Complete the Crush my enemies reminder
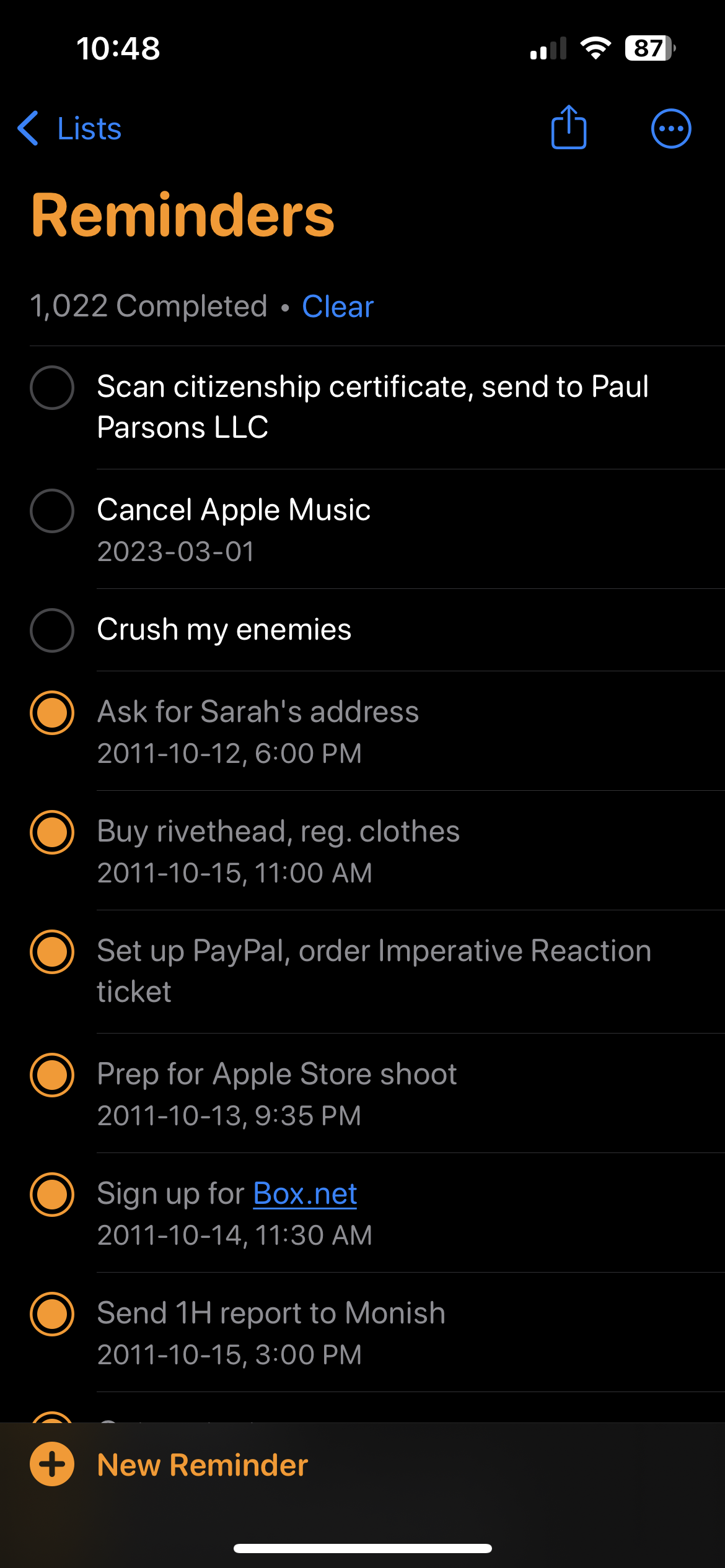The width and height of the screenshot is (725, 1568). tap(52, 630)
